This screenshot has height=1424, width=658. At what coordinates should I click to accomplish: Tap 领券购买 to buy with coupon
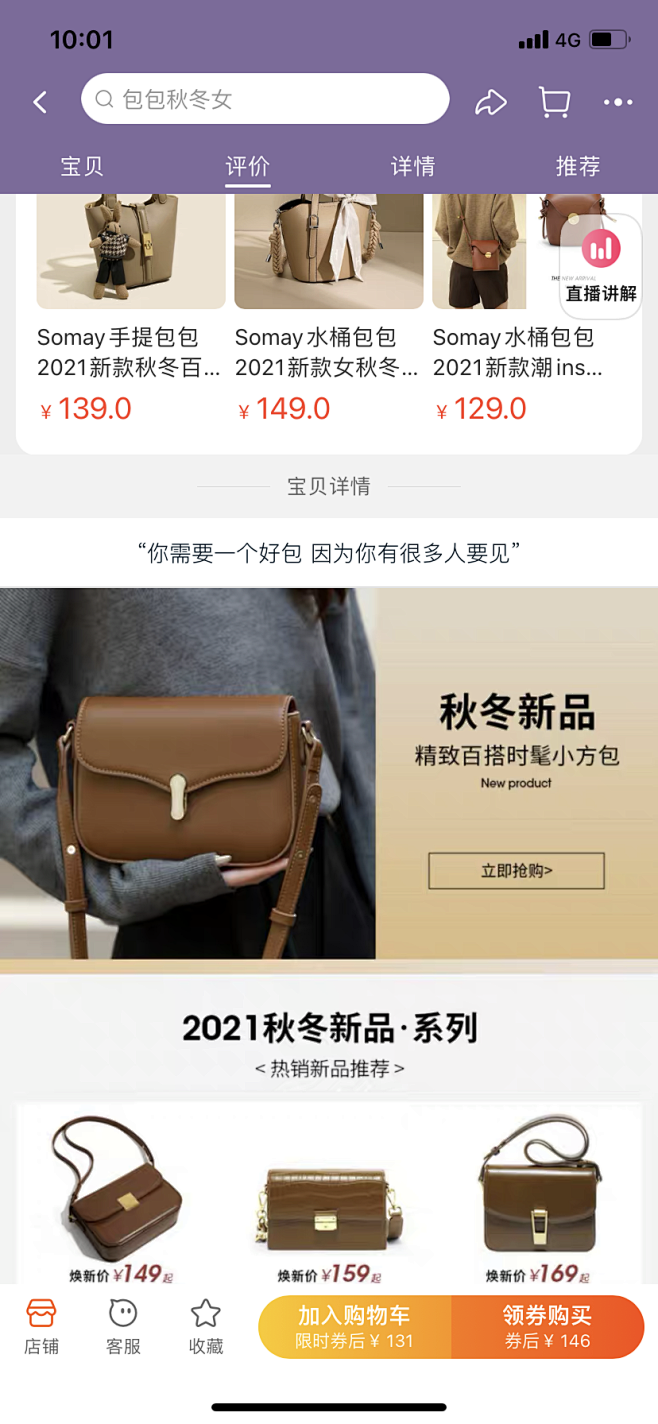547,1327
